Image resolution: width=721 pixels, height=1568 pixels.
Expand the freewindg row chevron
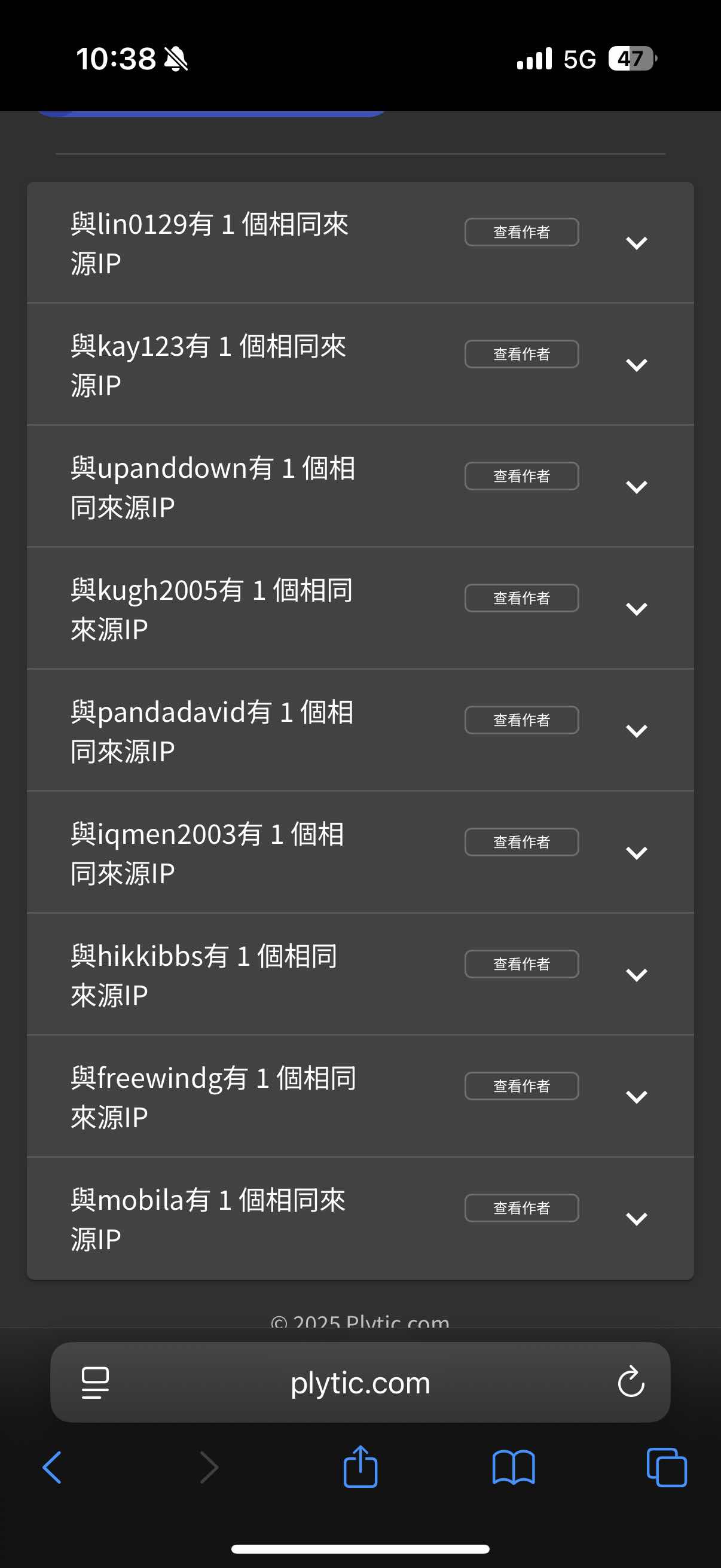(636, 1097)
